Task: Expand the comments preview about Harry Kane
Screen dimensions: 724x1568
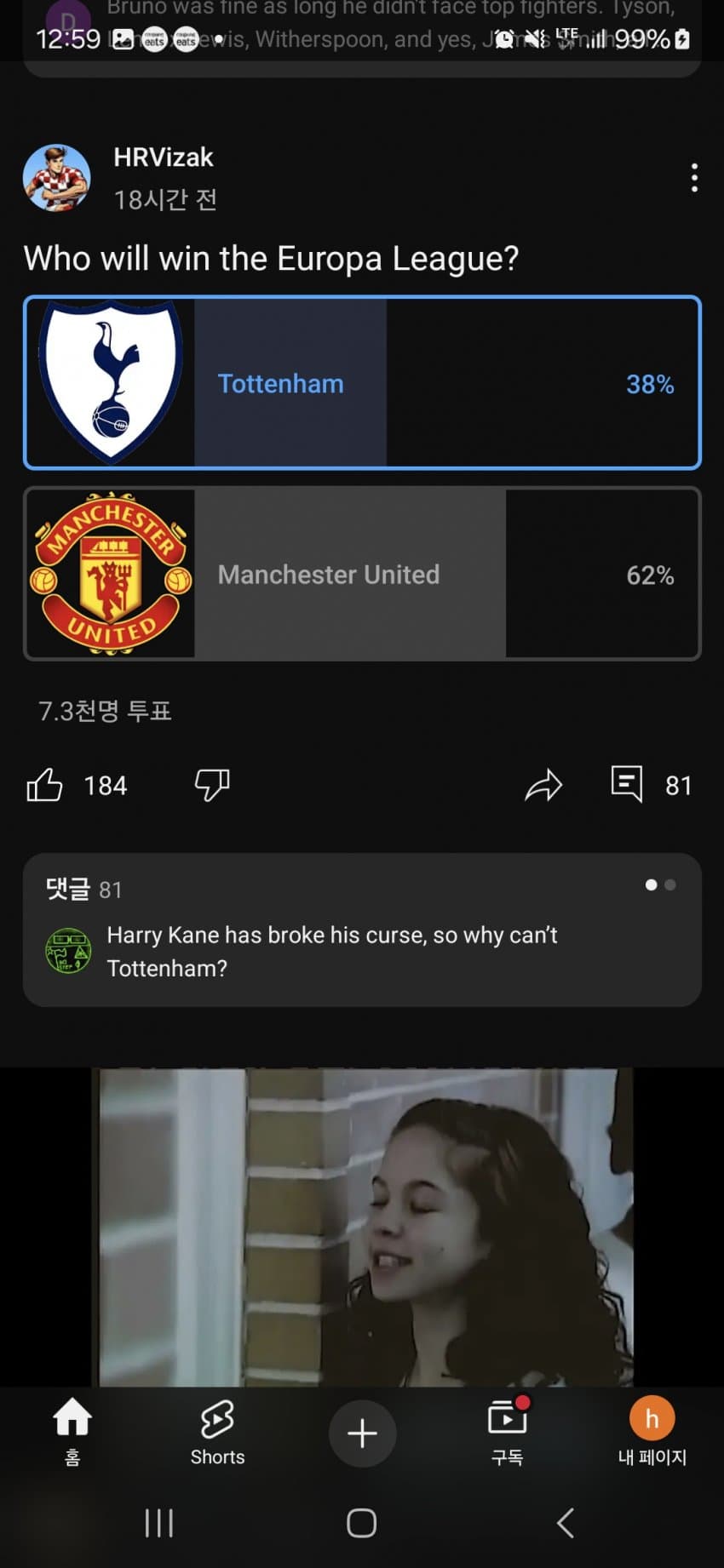Action: coord(362,931)
